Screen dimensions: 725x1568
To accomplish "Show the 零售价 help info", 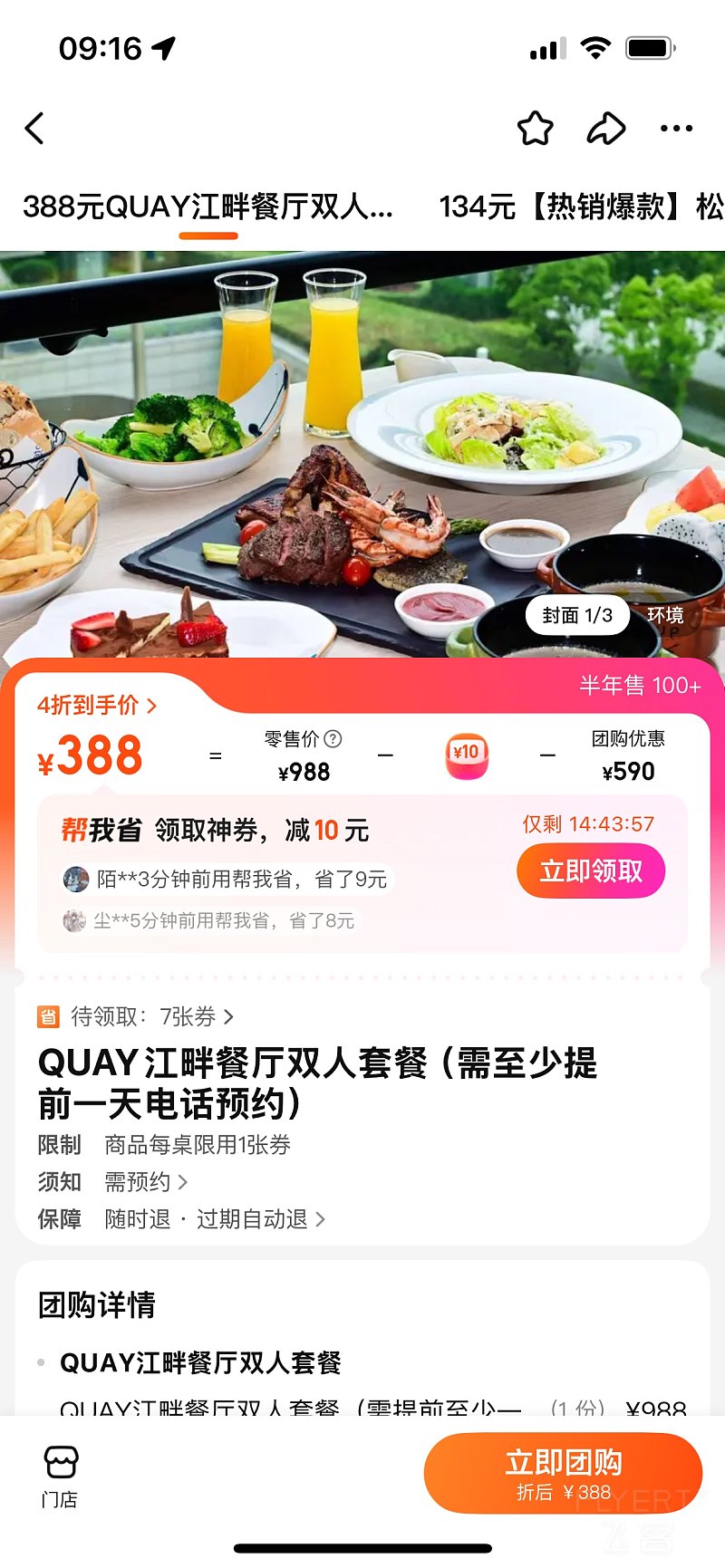I will (333, 739).
